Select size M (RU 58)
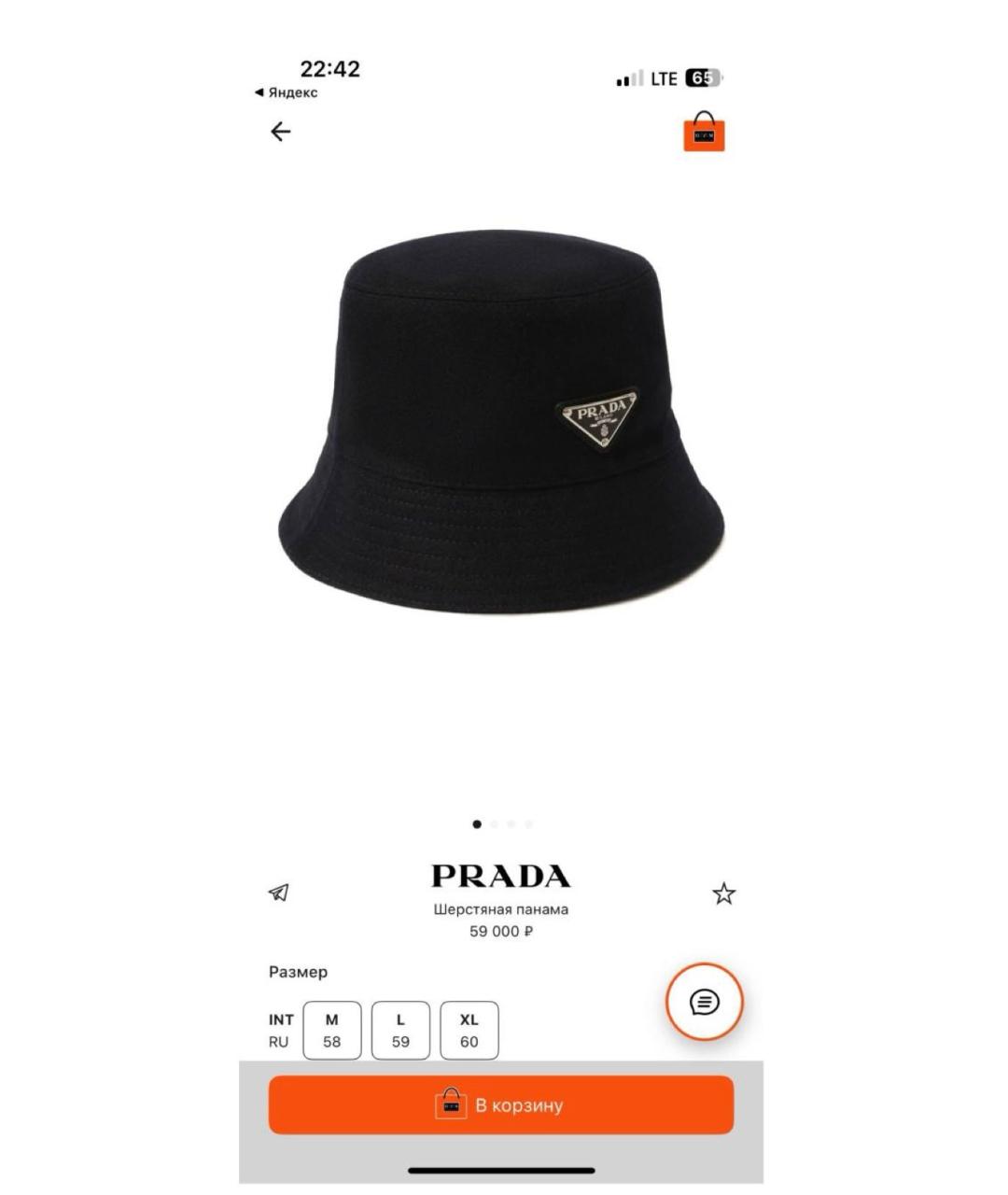 click(x=332, y=1030)
